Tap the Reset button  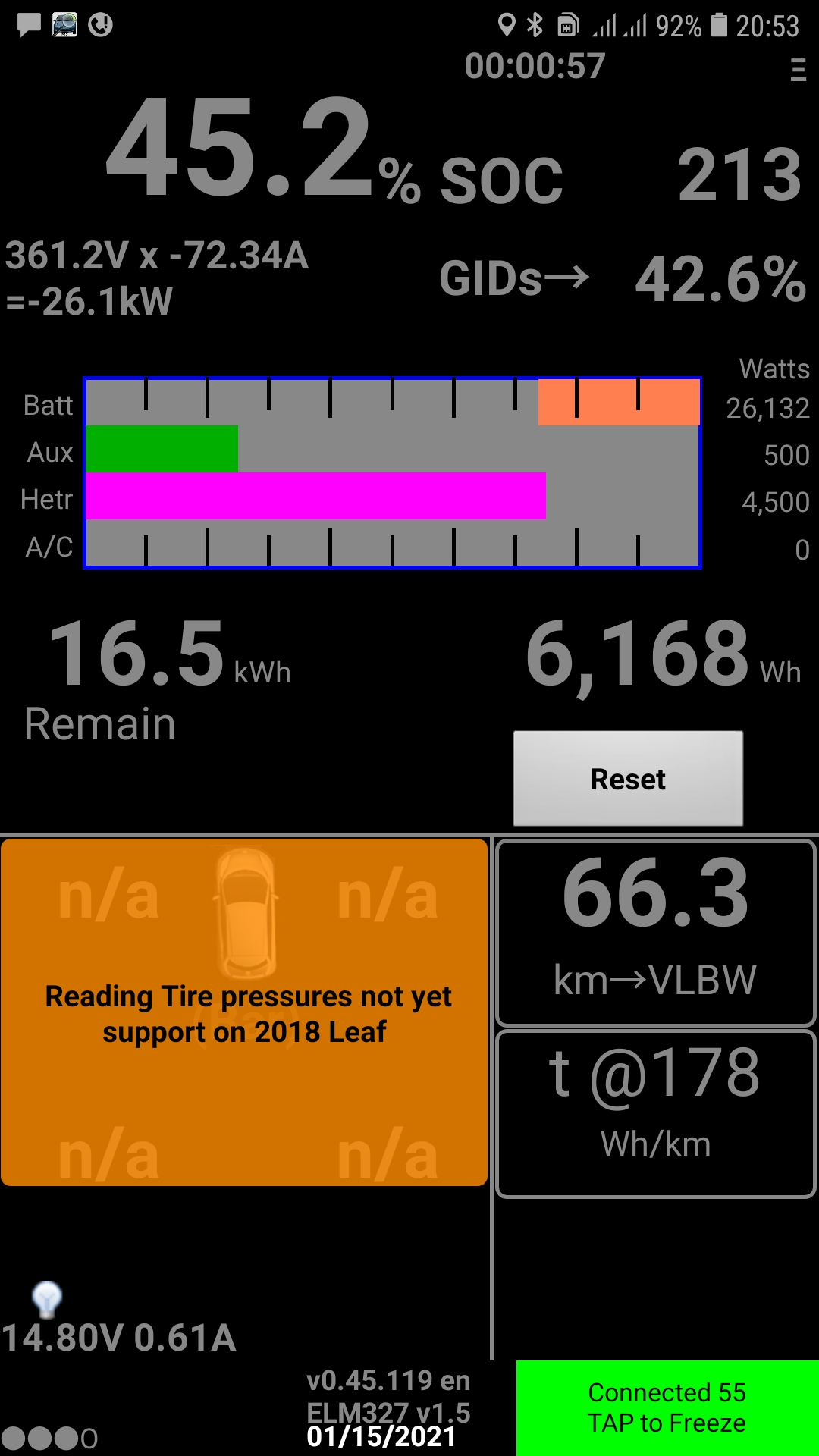[x=628, y=778]
